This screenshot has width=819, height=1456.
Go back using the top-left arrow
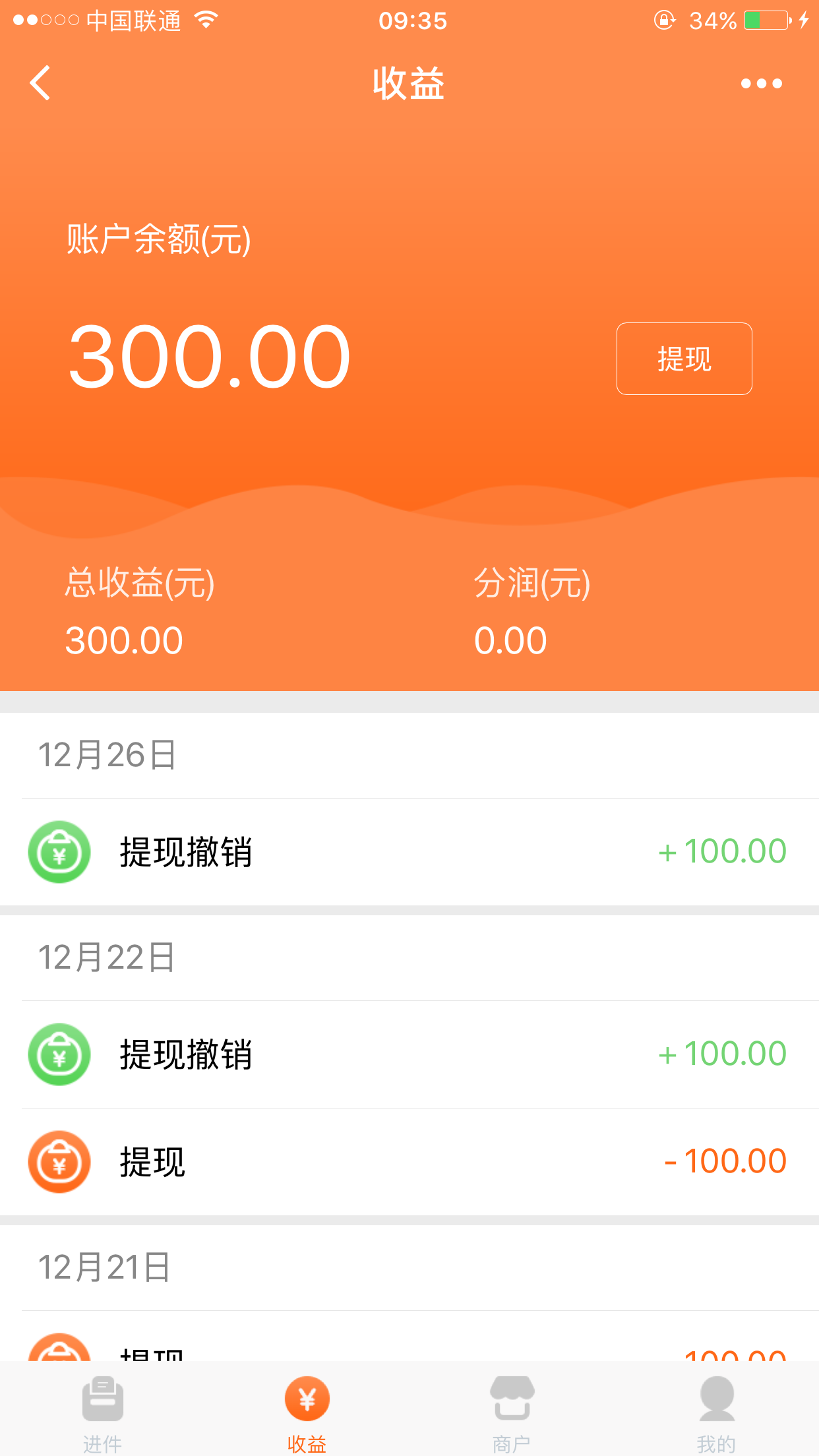tap(40, 83)
